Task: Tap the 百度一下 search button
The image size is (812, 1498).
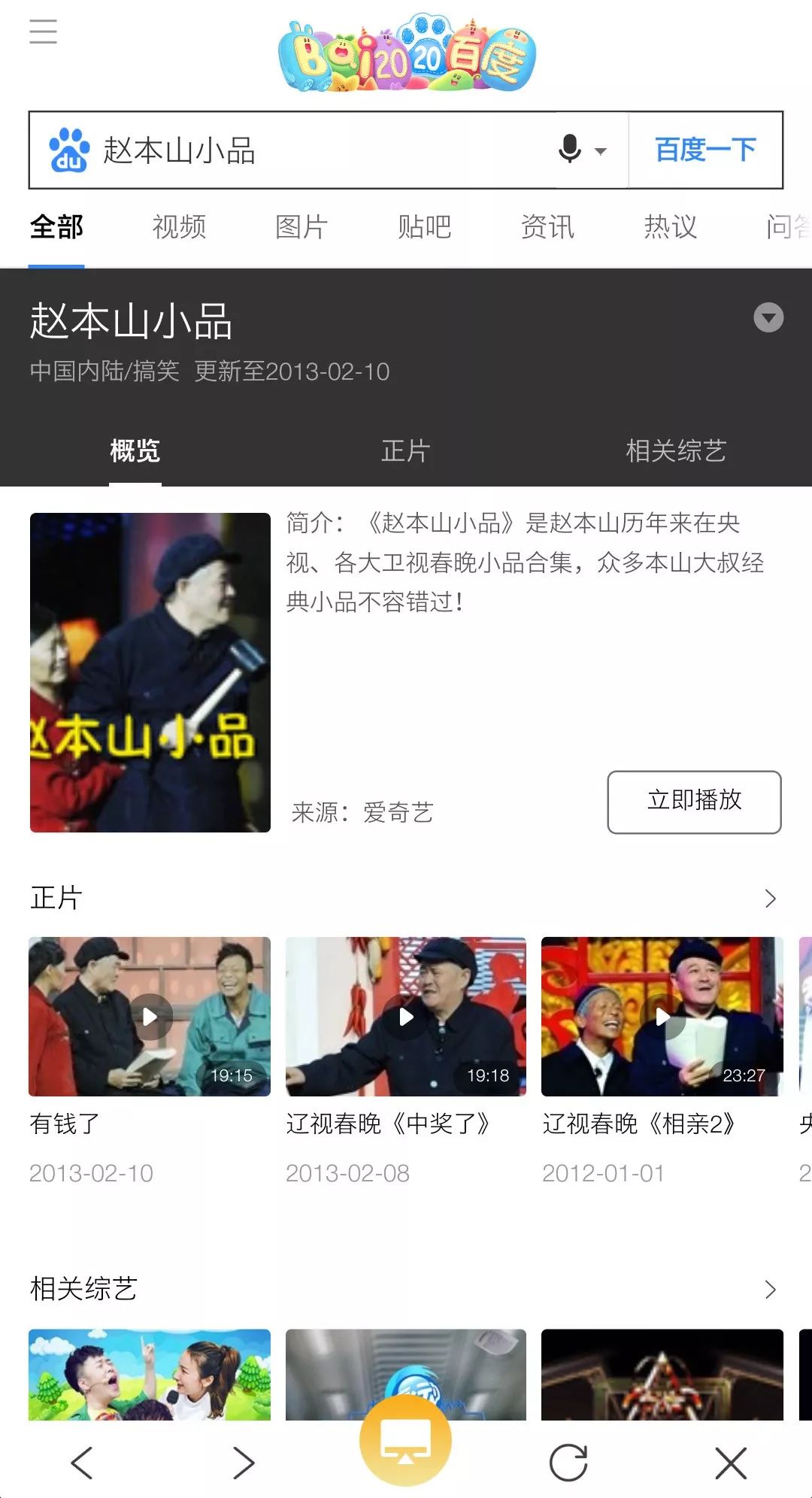Action: tap(704, 150)
